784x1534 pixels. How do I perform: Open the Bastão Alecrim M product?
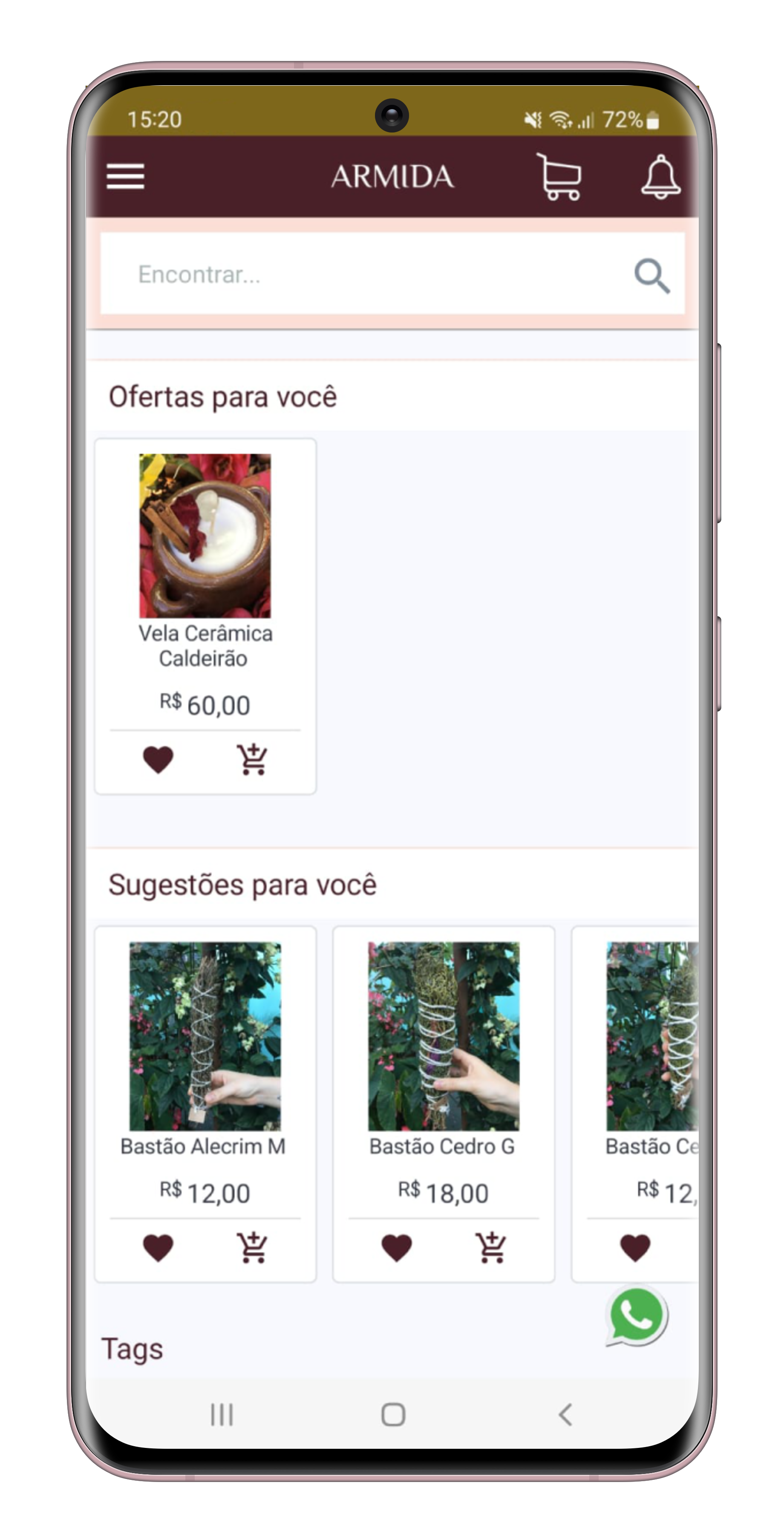click(205, 1036)
